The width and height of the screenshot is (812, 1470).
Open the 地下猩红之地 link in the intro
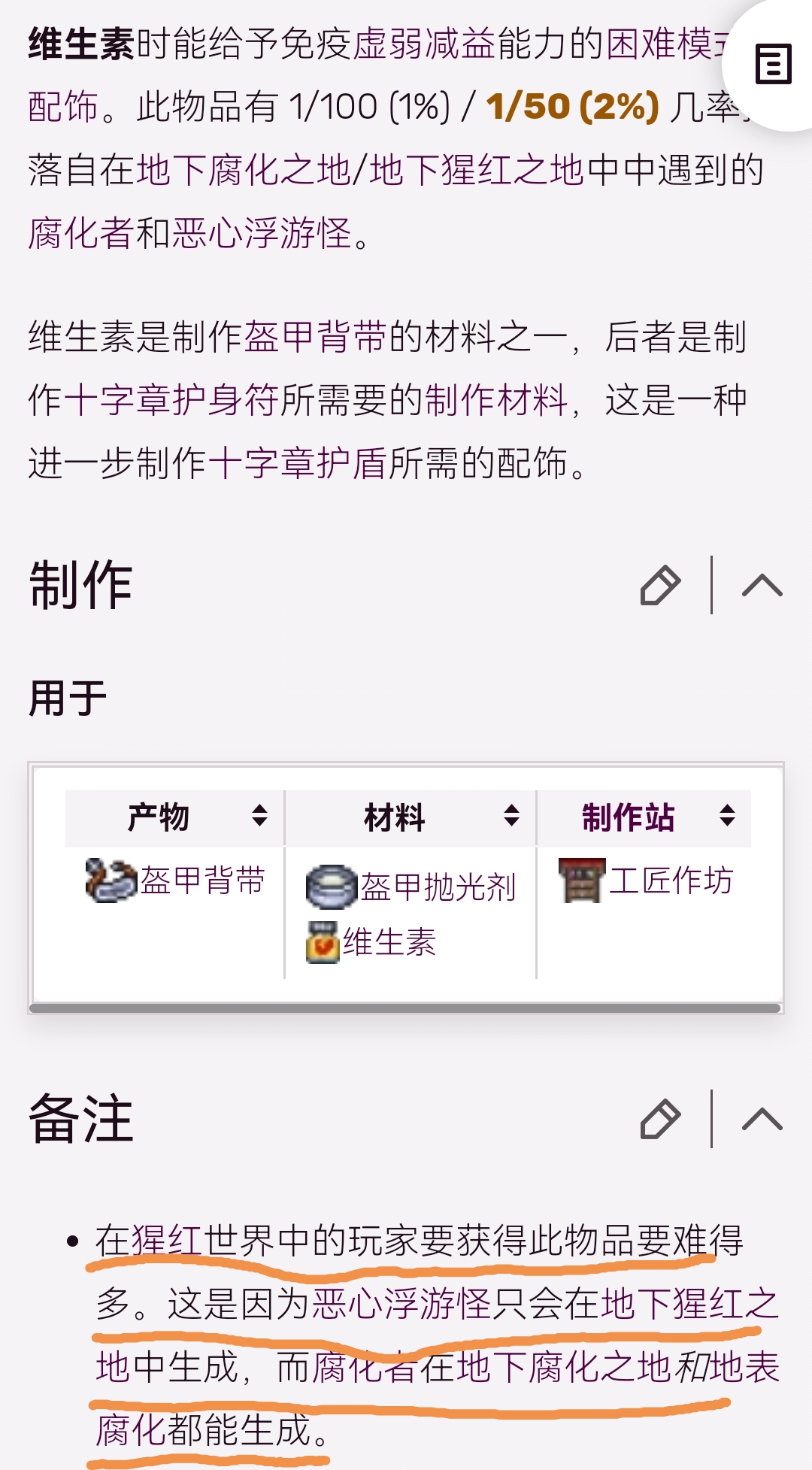[x=477, y=170]
